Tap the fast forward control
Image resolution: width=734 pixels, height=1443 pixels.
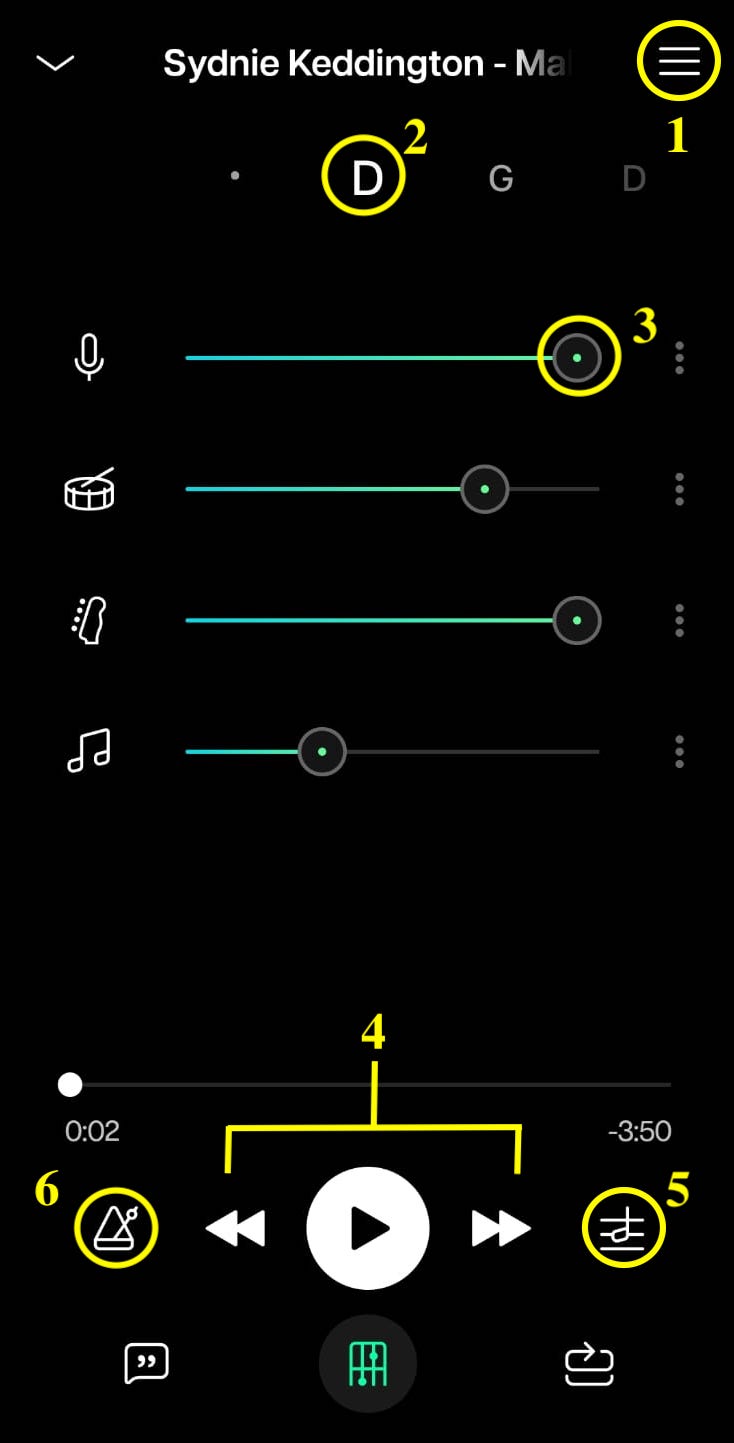click(500, 1227)
